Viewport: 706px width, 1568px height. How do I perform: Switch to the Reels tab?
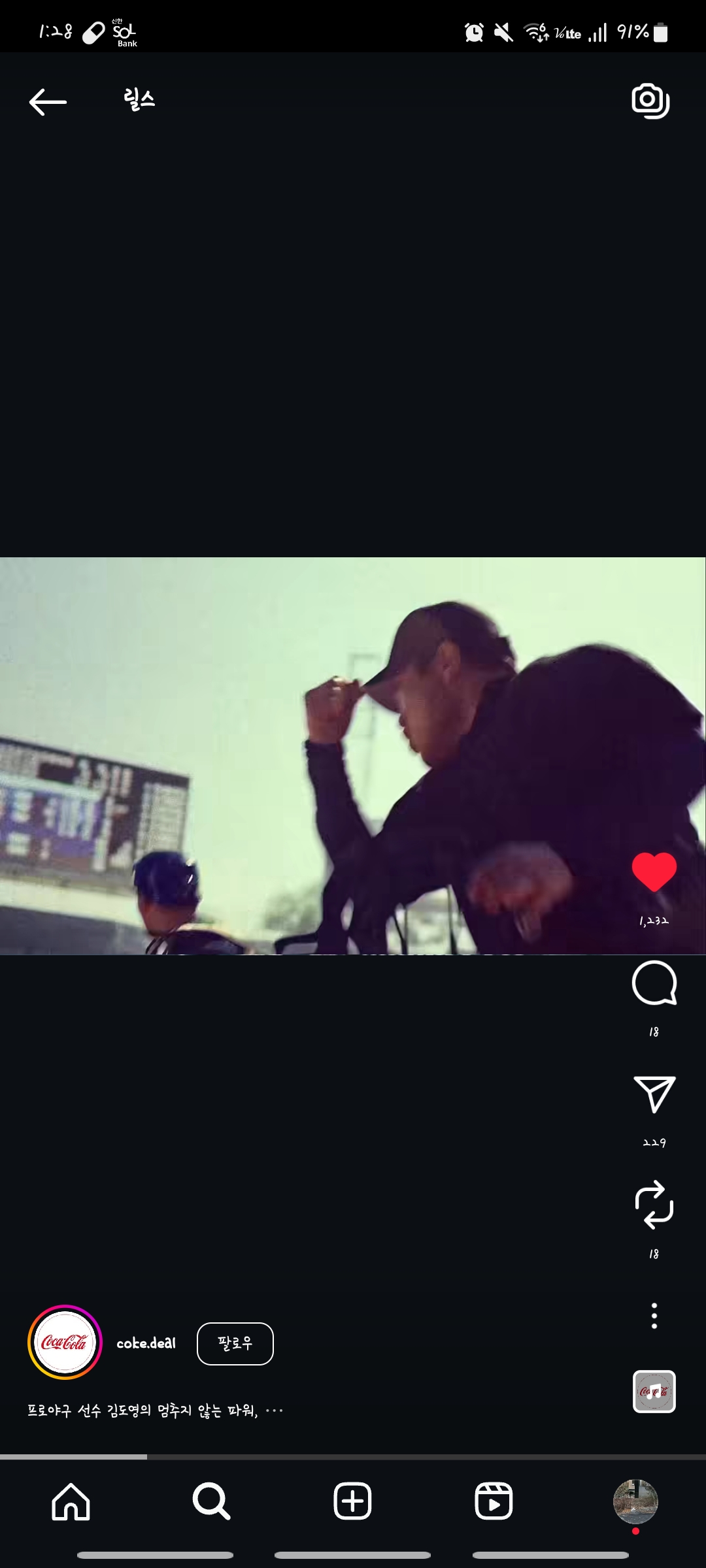click(x=494, y=1501)
